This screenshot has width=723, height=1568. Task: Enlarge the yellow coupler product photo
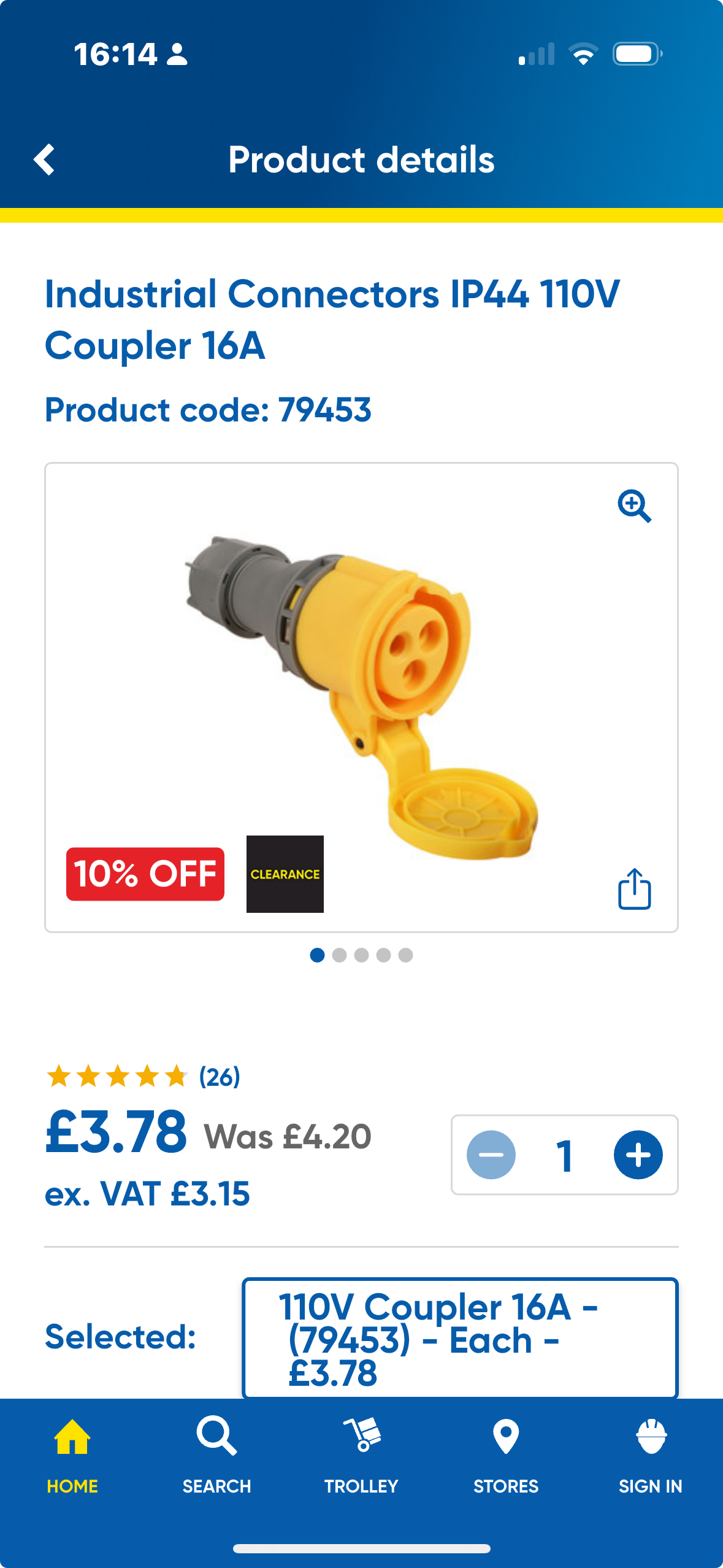tap(362, 693)
